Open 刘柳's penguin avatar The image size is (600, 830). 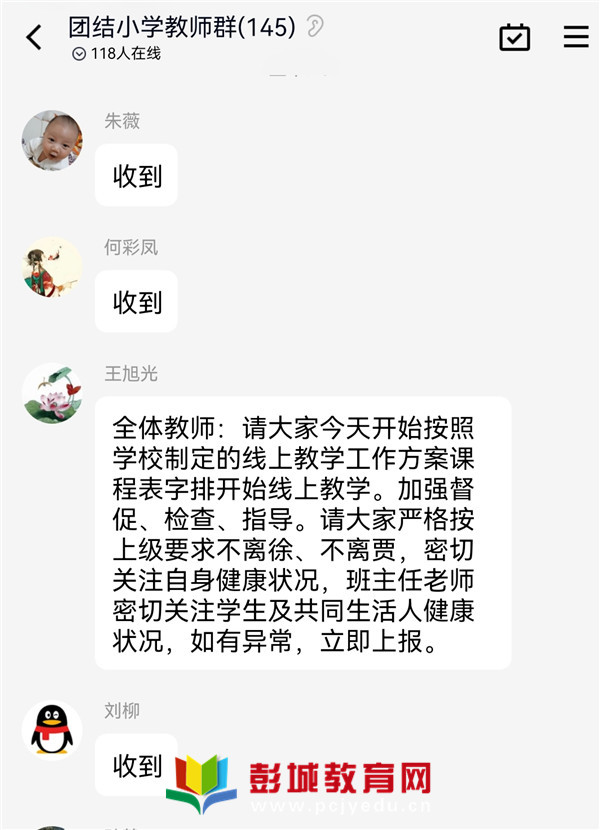pyautogui.click(x=52, y=730)
